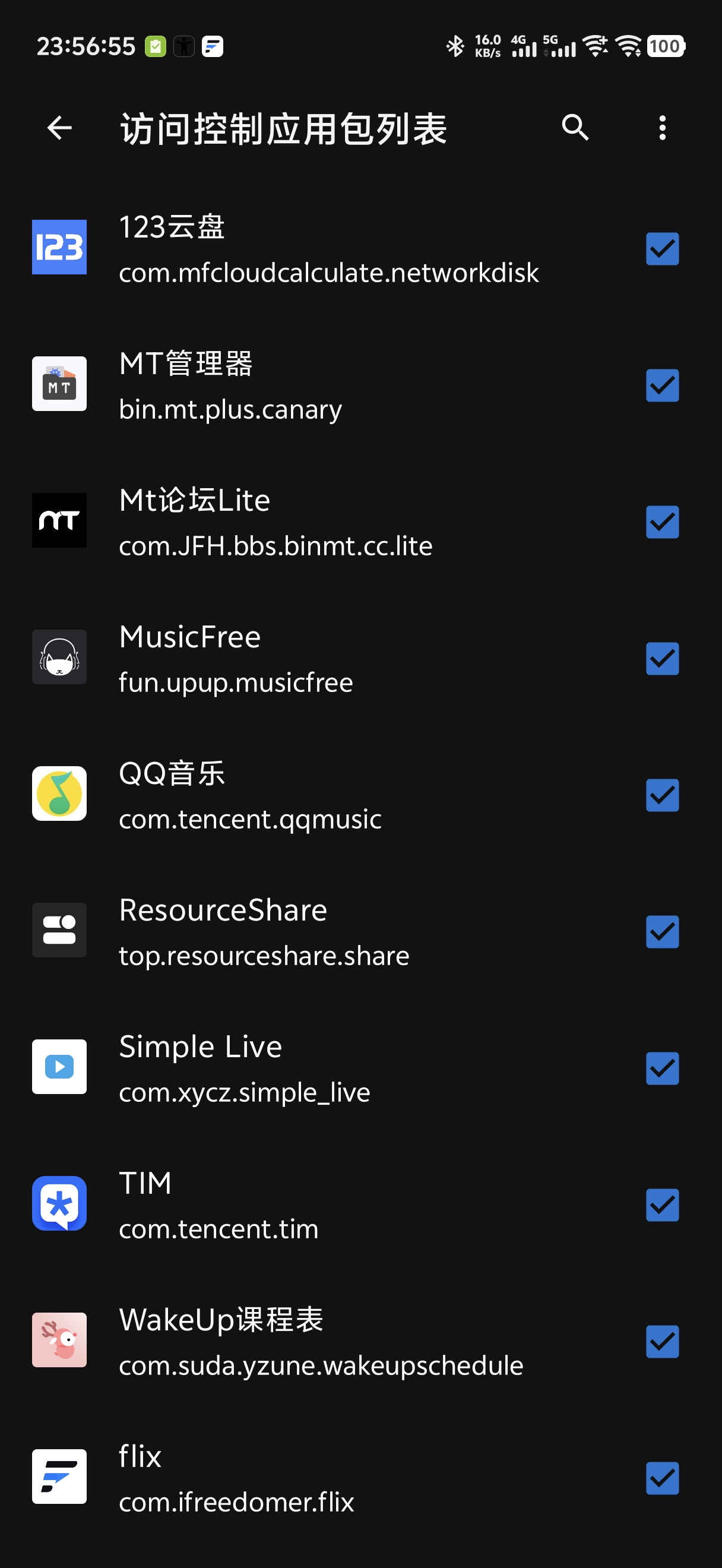This screenshot has height=1568, width=722.
Task: Toggle the Simple Live checkbox
Action: coord(663,1068)
